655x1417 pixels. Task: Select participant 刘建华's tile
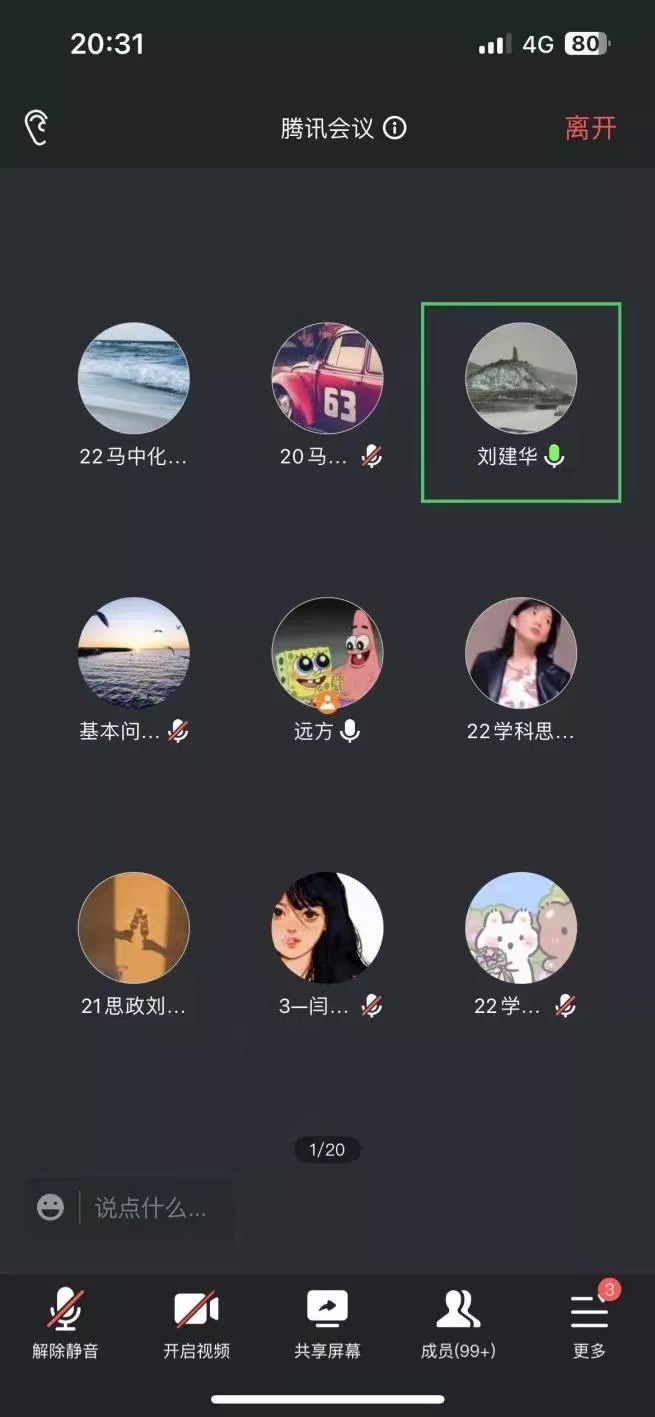pos(521,379)
